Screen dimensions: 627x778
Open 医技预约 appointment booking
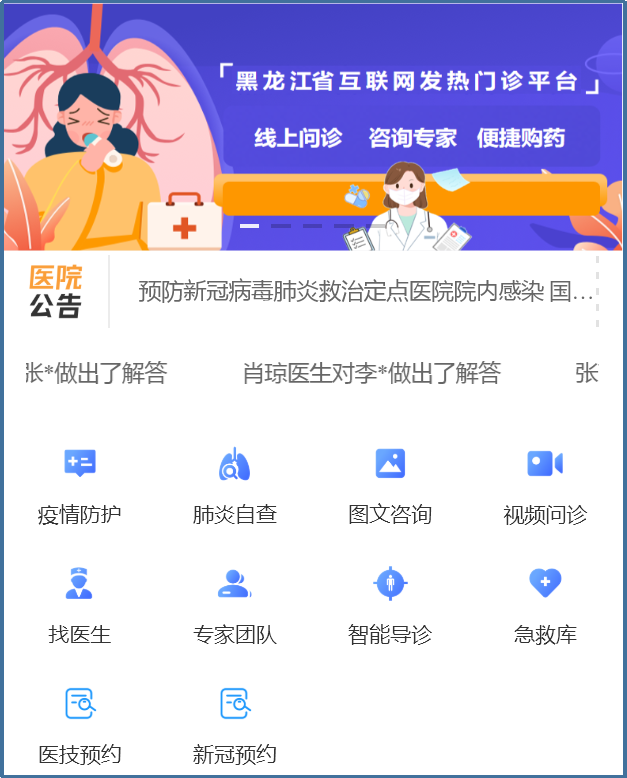tap(80, 726)
